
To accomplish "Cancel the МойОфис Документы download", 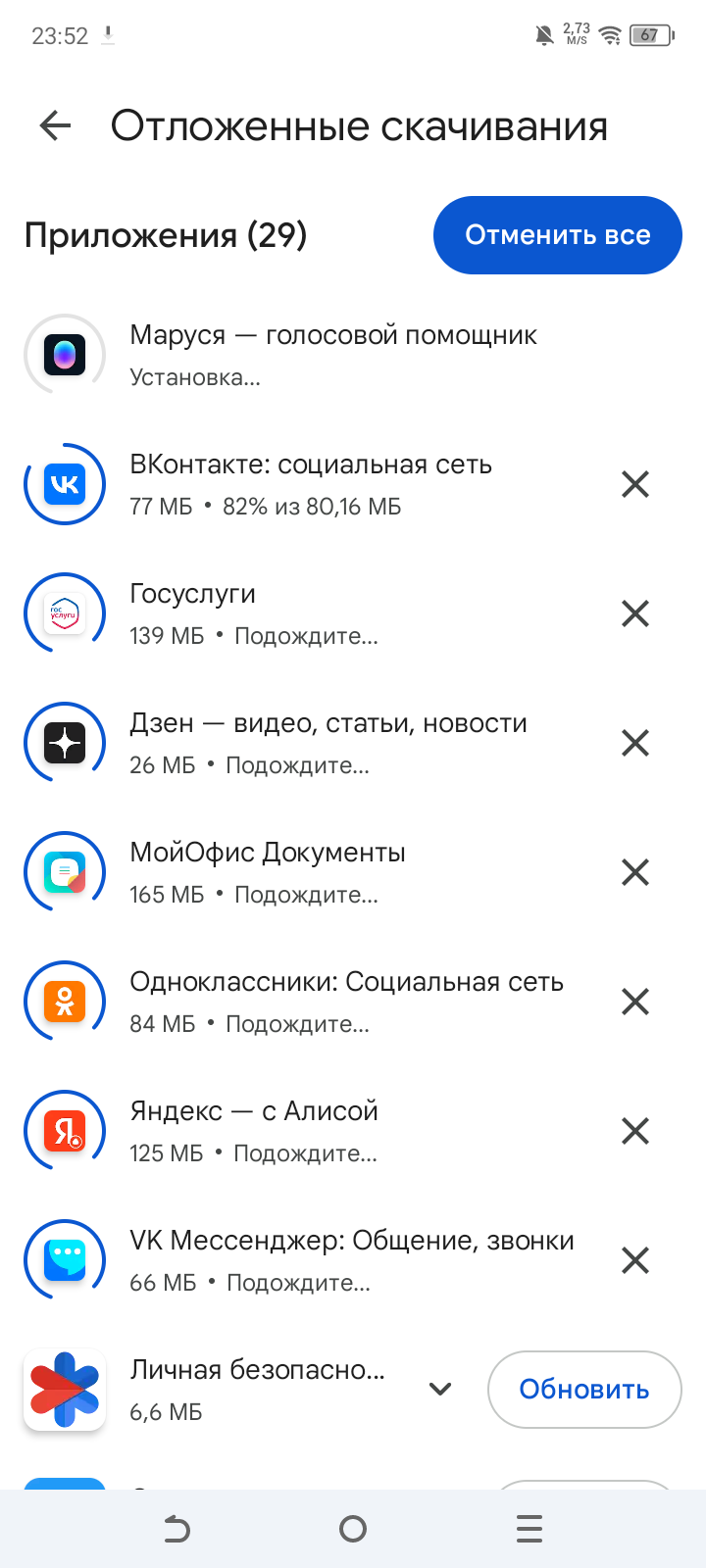I will pyautogui.click(x=635, y=872).
